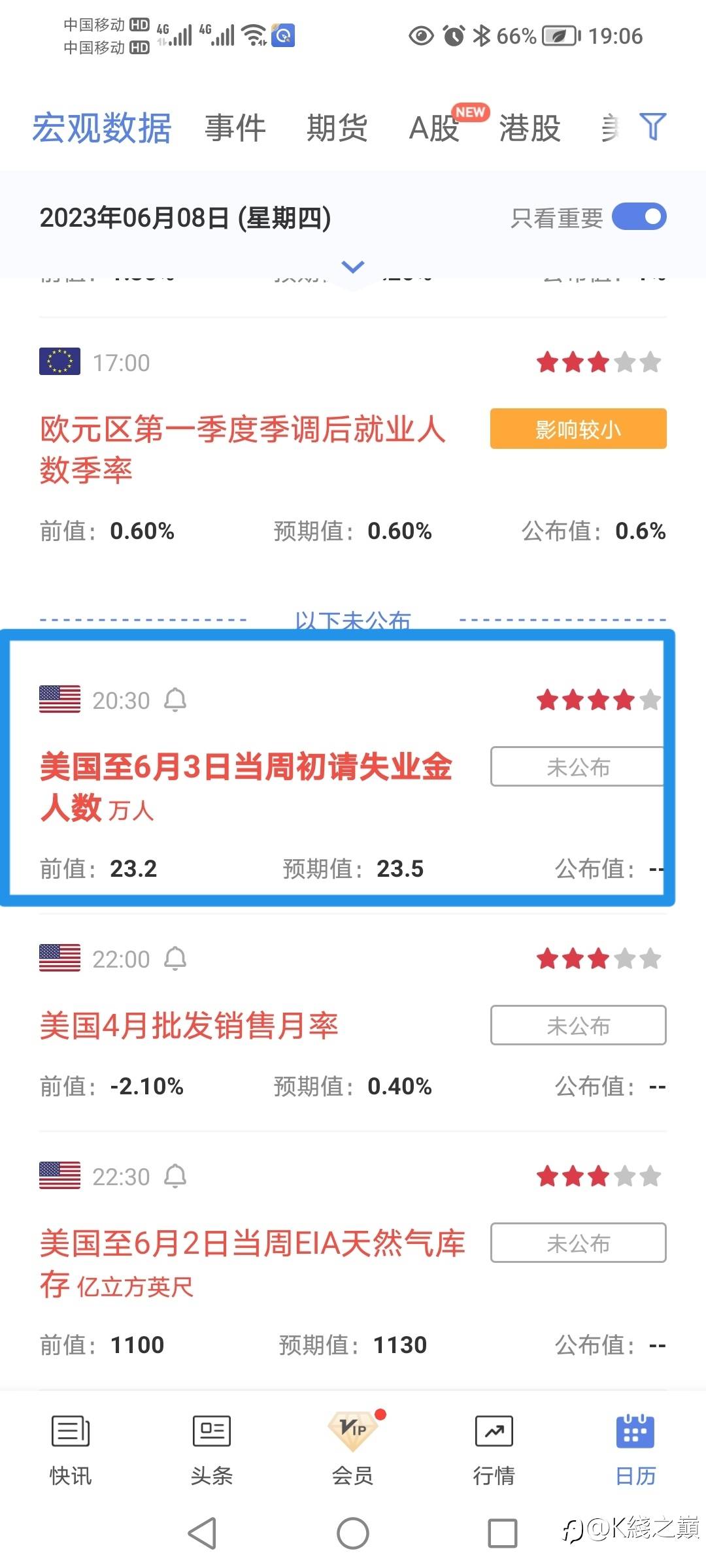This screenshot has height=1568, width=706.
Task: Turn off the 只看重要 switch
Action: pos(639,217)
